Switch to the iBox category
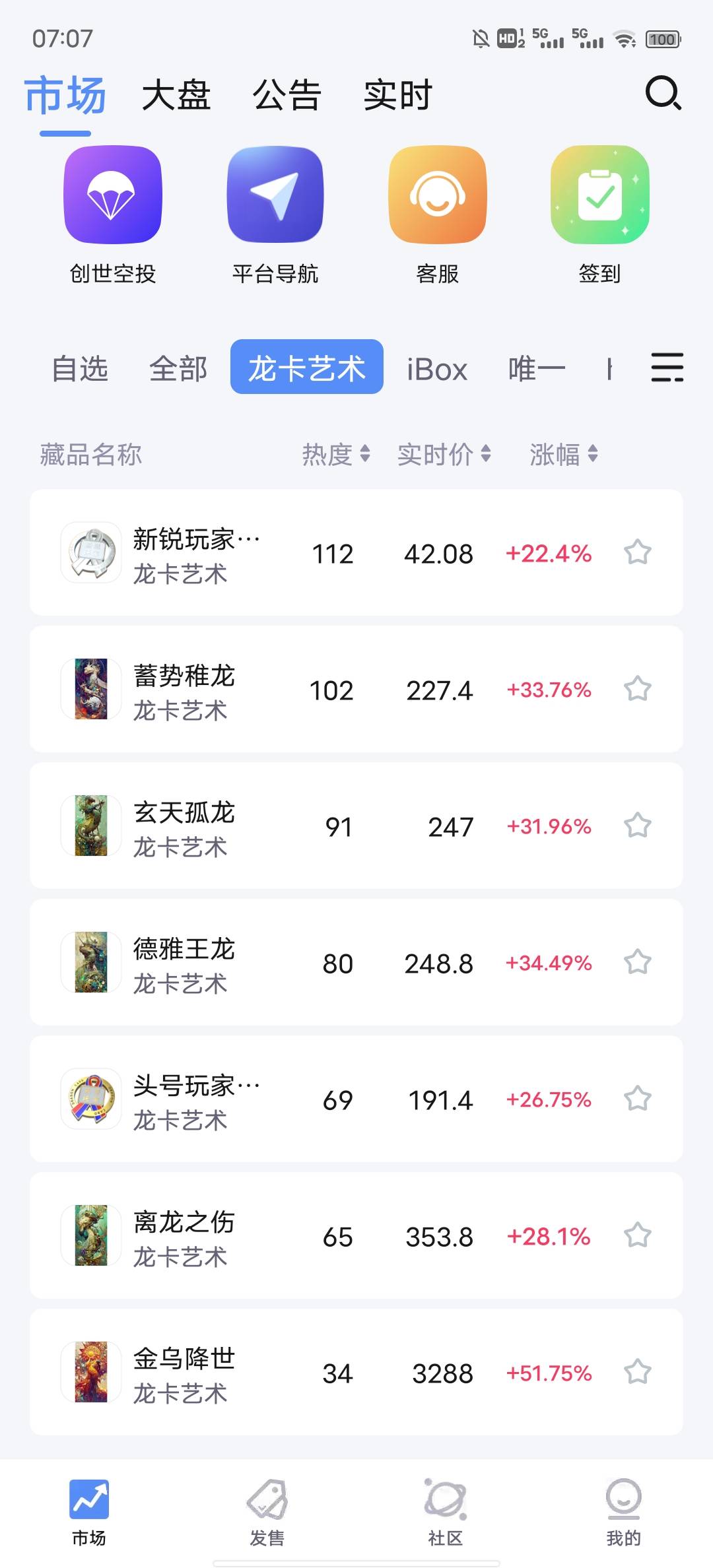 pyautogui.click(x=437, y=369)
